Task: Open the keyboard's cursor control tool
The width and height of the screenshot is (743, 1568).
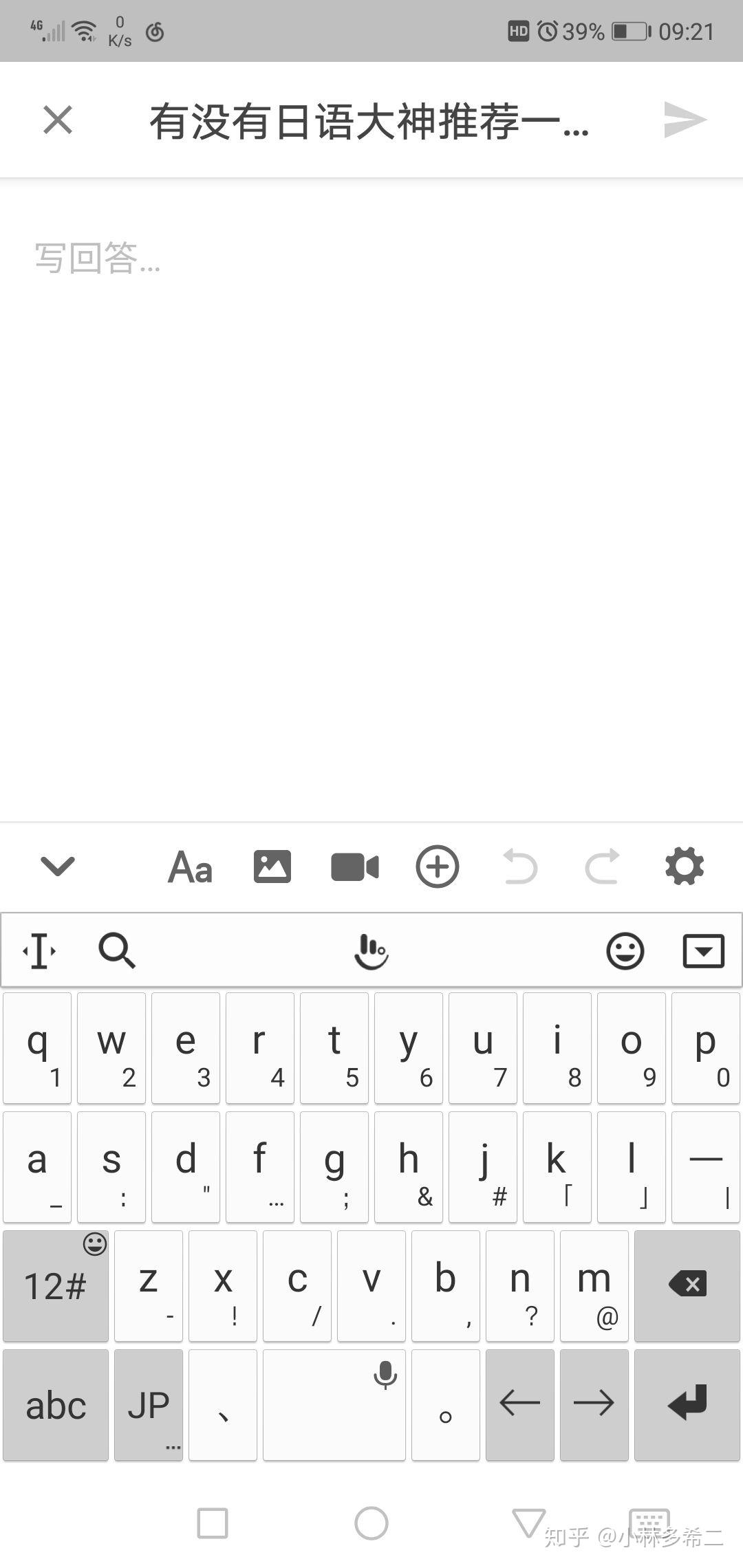Action: pos(39,951)
